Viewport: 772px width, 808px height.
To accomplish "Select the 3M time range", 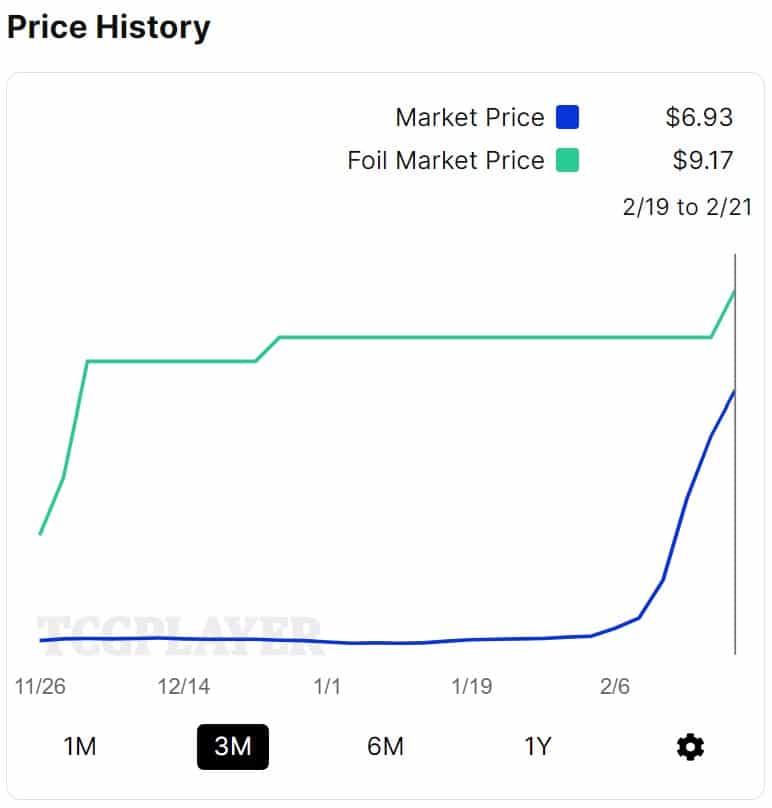I will tap(233, 746).
